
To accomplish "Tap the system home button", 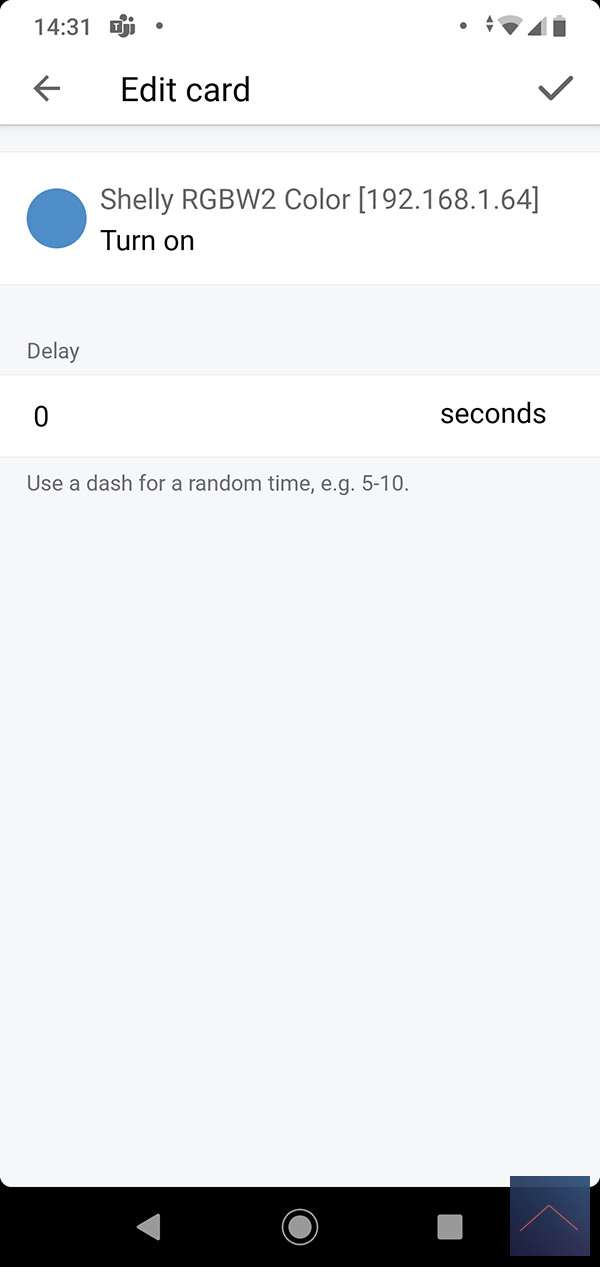I will point(299,1226).
